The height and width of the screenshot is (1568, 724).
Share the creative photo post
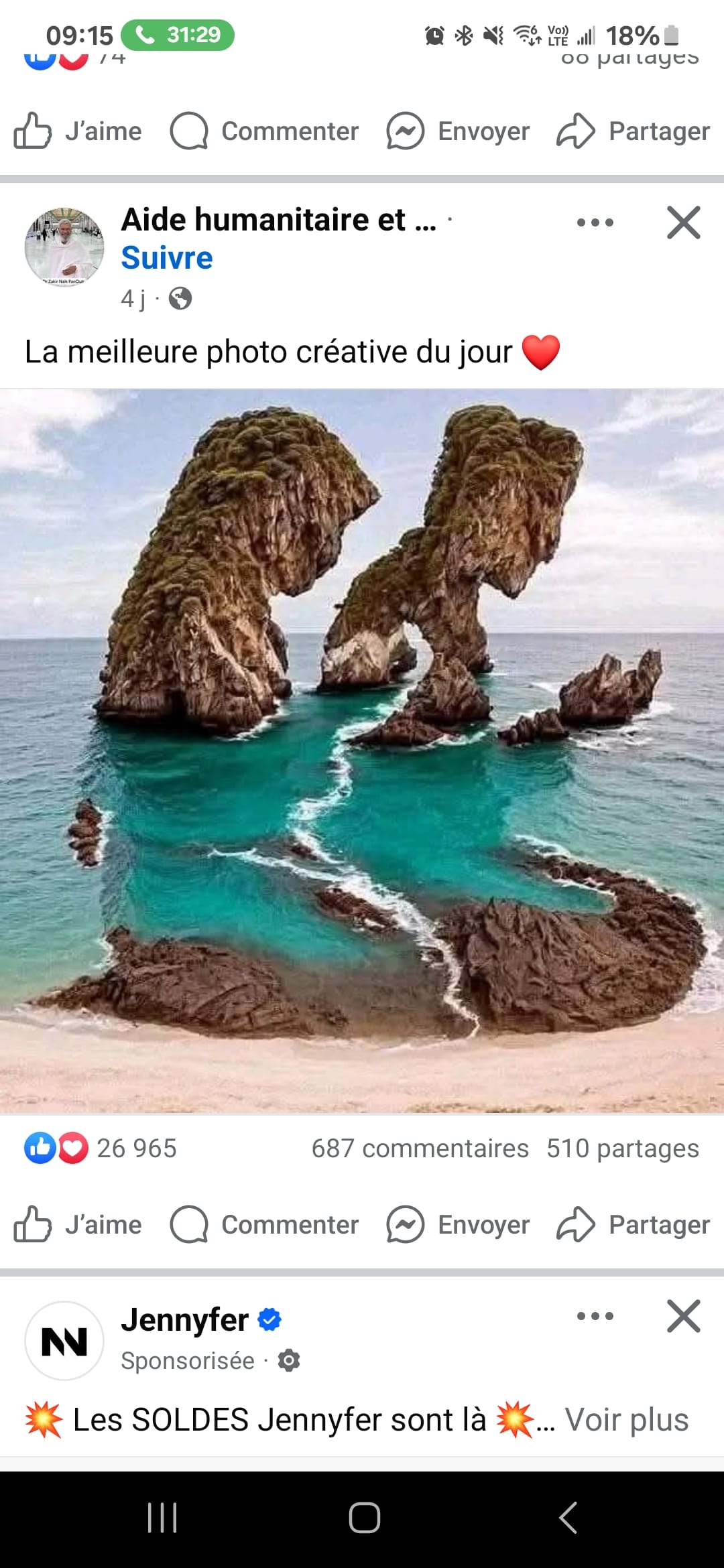pos(633,1224)
